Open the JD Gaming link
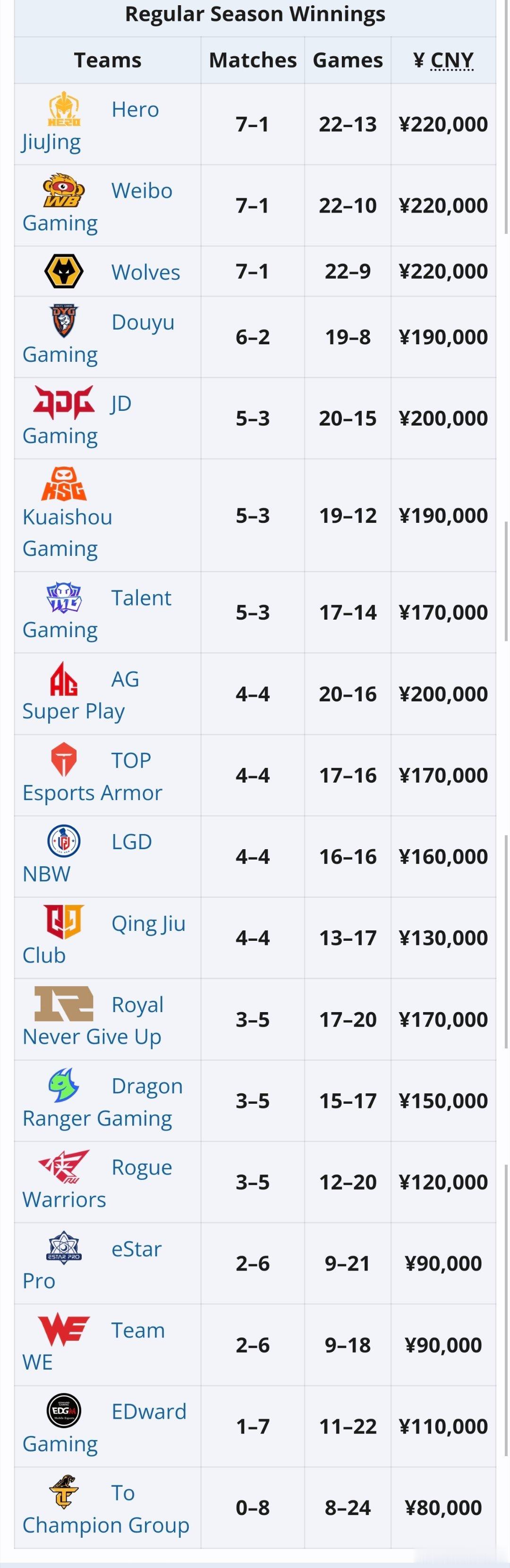The width and height of the screenshot is (510, 1568). coord(120,403)
